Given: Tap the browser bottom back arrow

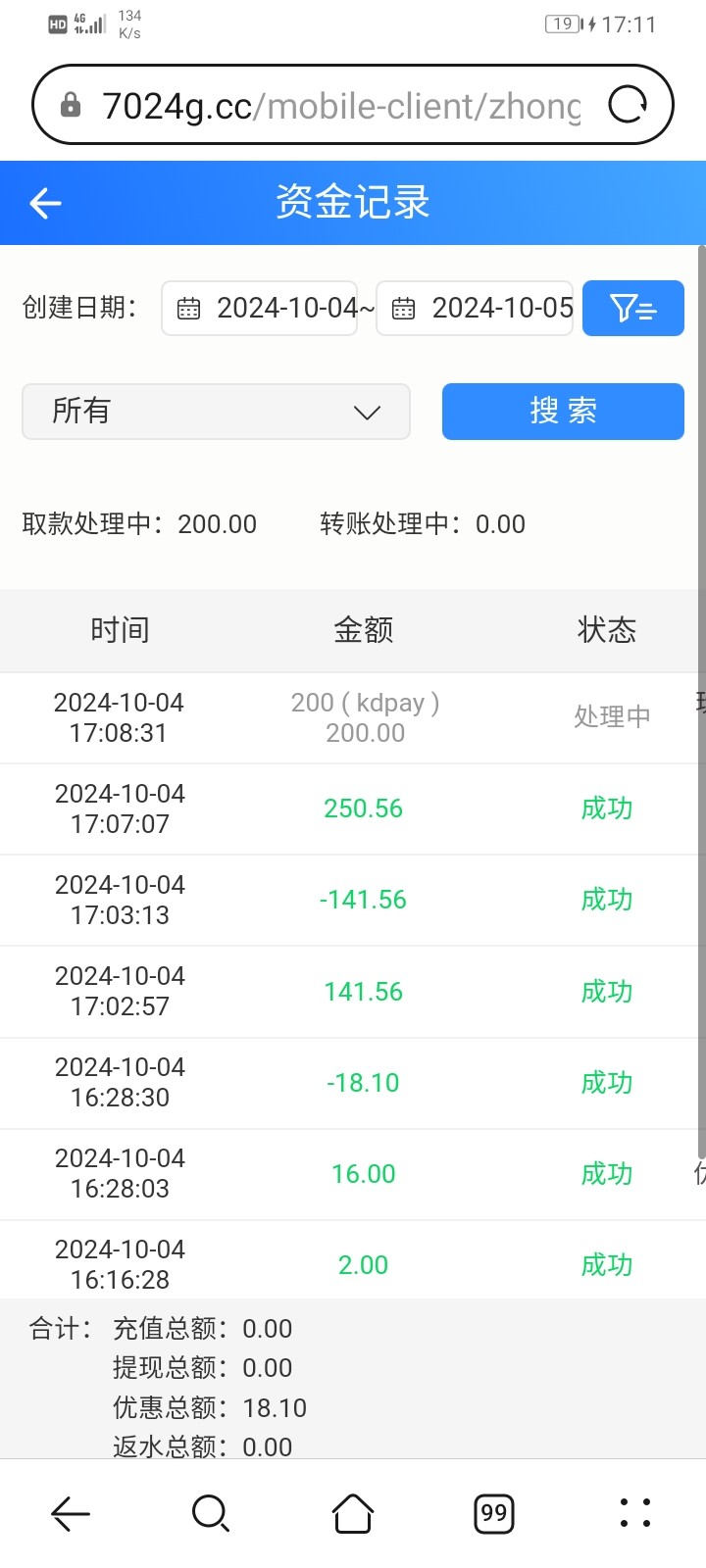Looking at the screenshot, I should [71, 1514].
